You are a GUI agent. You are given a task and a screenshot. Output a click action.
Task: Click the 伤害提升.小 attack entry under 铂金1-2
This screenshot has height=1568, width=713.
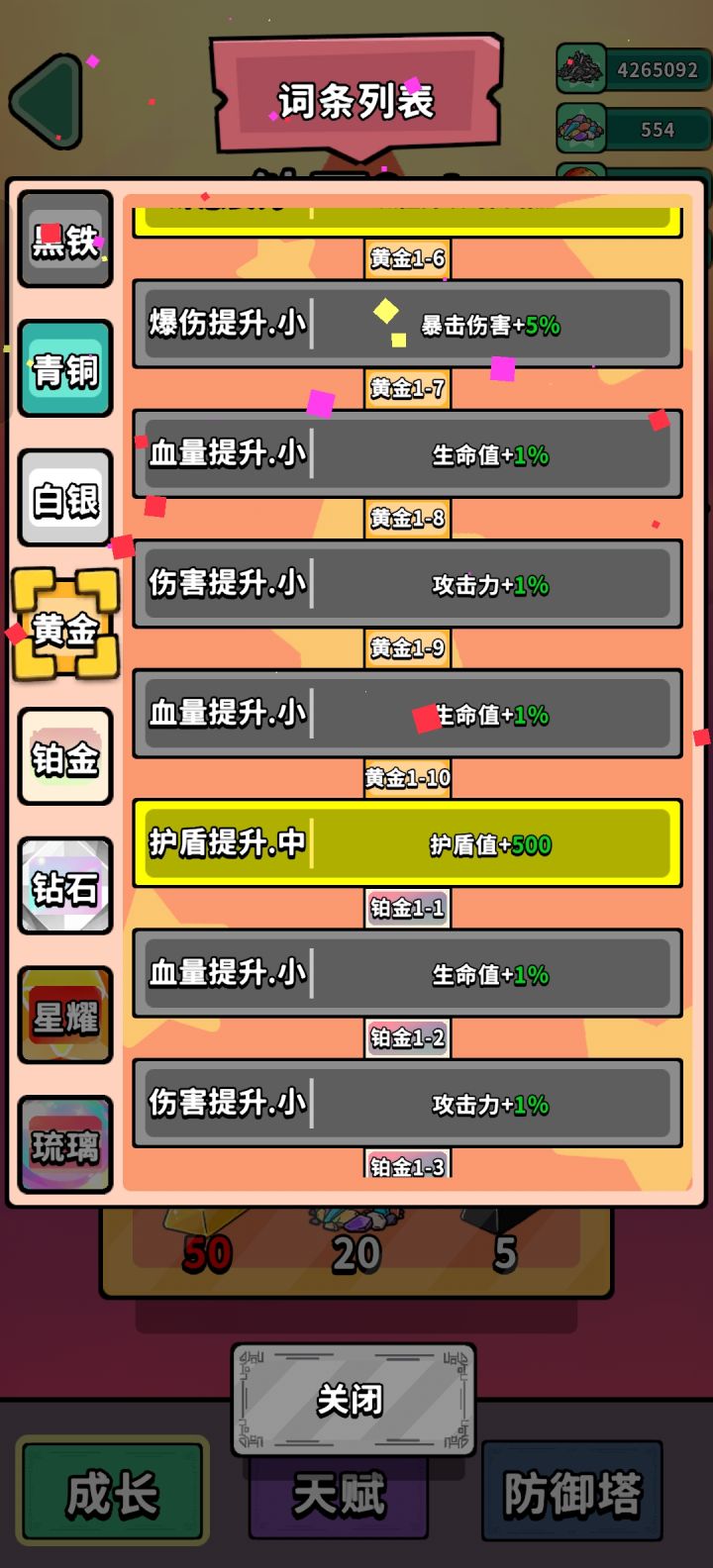[x=407, y=1104]
